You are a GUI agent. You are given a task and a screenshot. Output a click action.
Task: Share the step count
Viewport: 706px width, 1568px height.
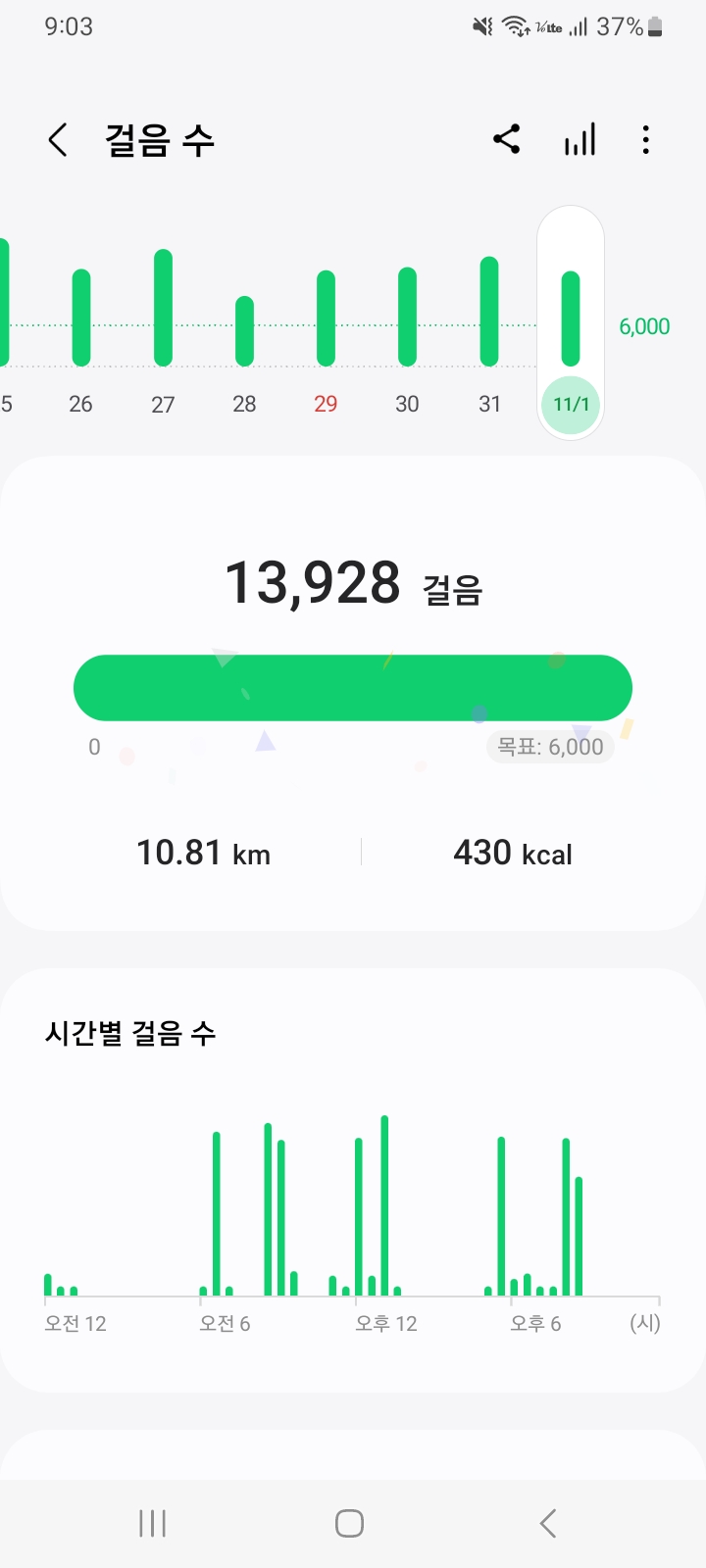coord(506,139)
